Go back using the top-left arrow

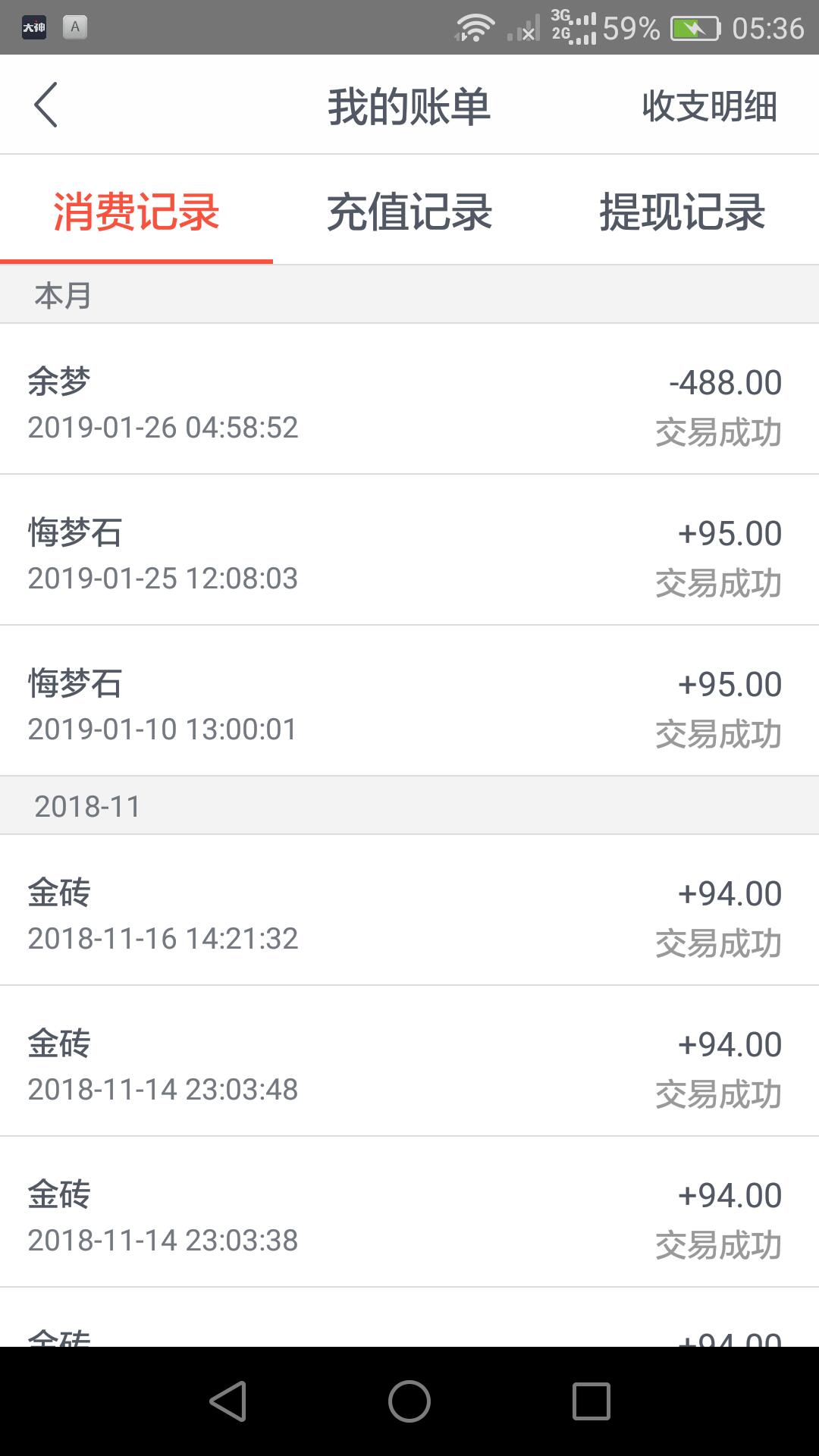tap(45, 105)
